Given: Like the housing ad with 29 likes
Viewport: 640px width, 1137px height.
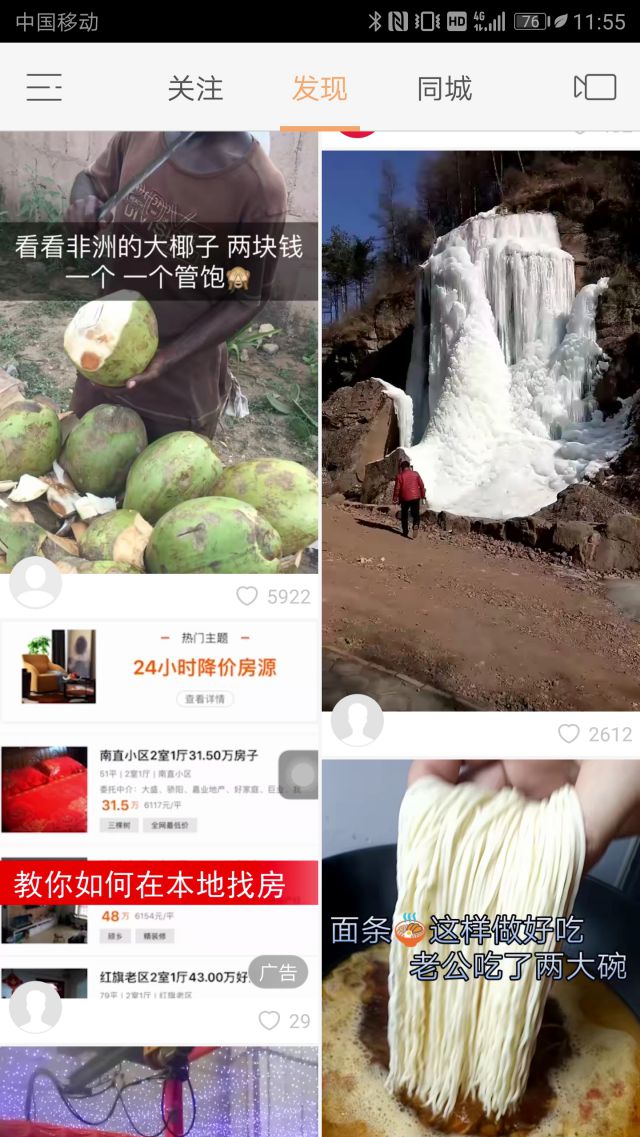Looking at the screenshot, I should pos(269,1021).
